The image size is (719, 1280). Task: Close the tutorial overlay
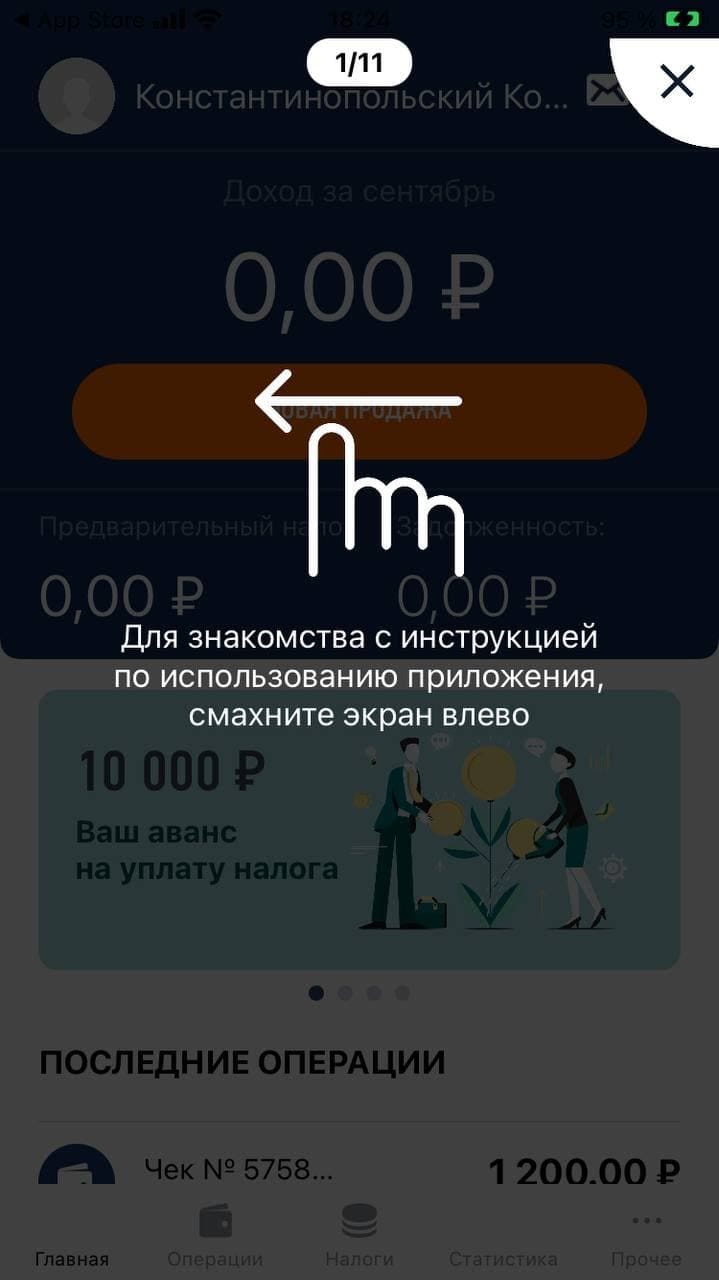[x=677, y=82]
